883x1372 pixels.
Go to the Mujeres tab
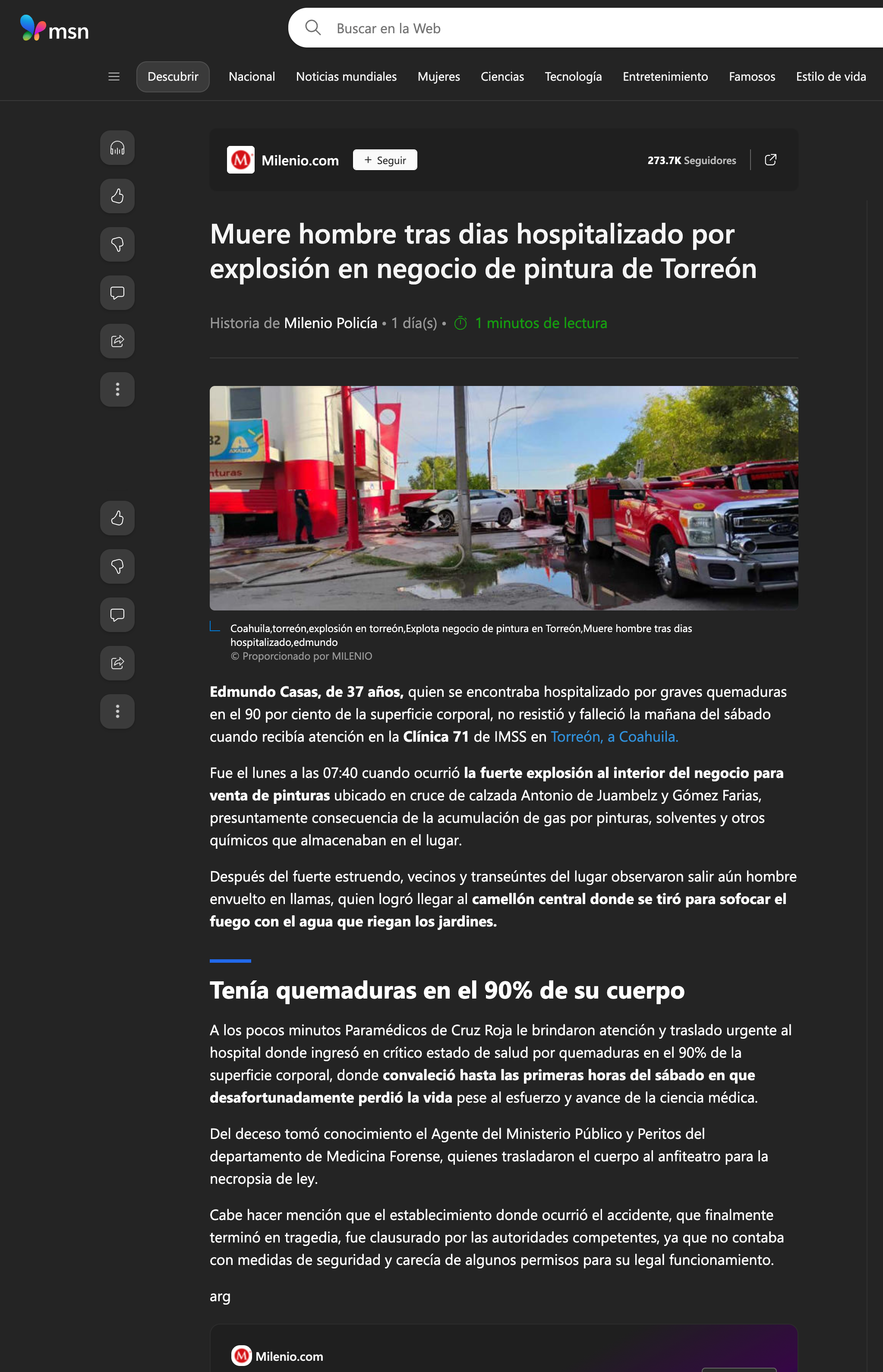438,77
